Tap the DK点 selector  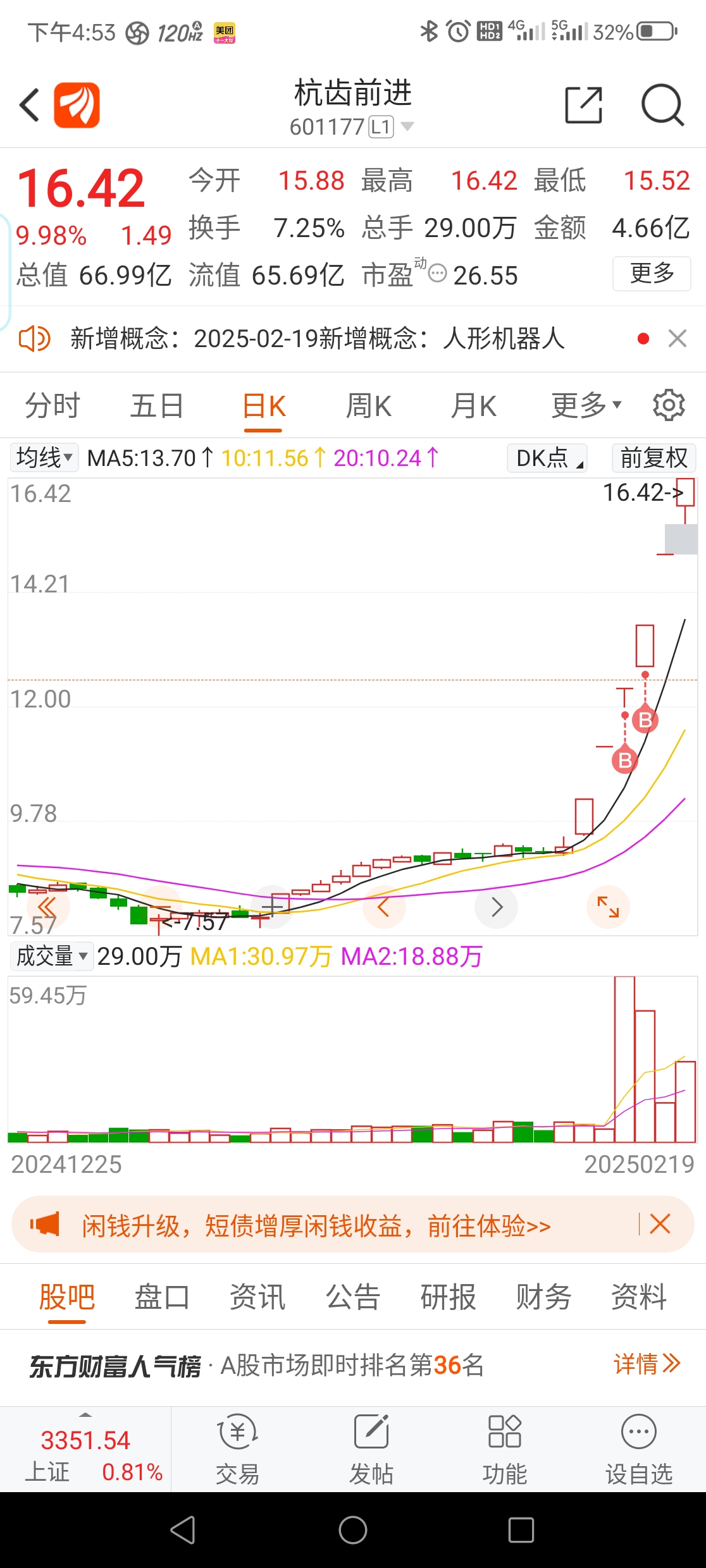(x=547, y=458)
